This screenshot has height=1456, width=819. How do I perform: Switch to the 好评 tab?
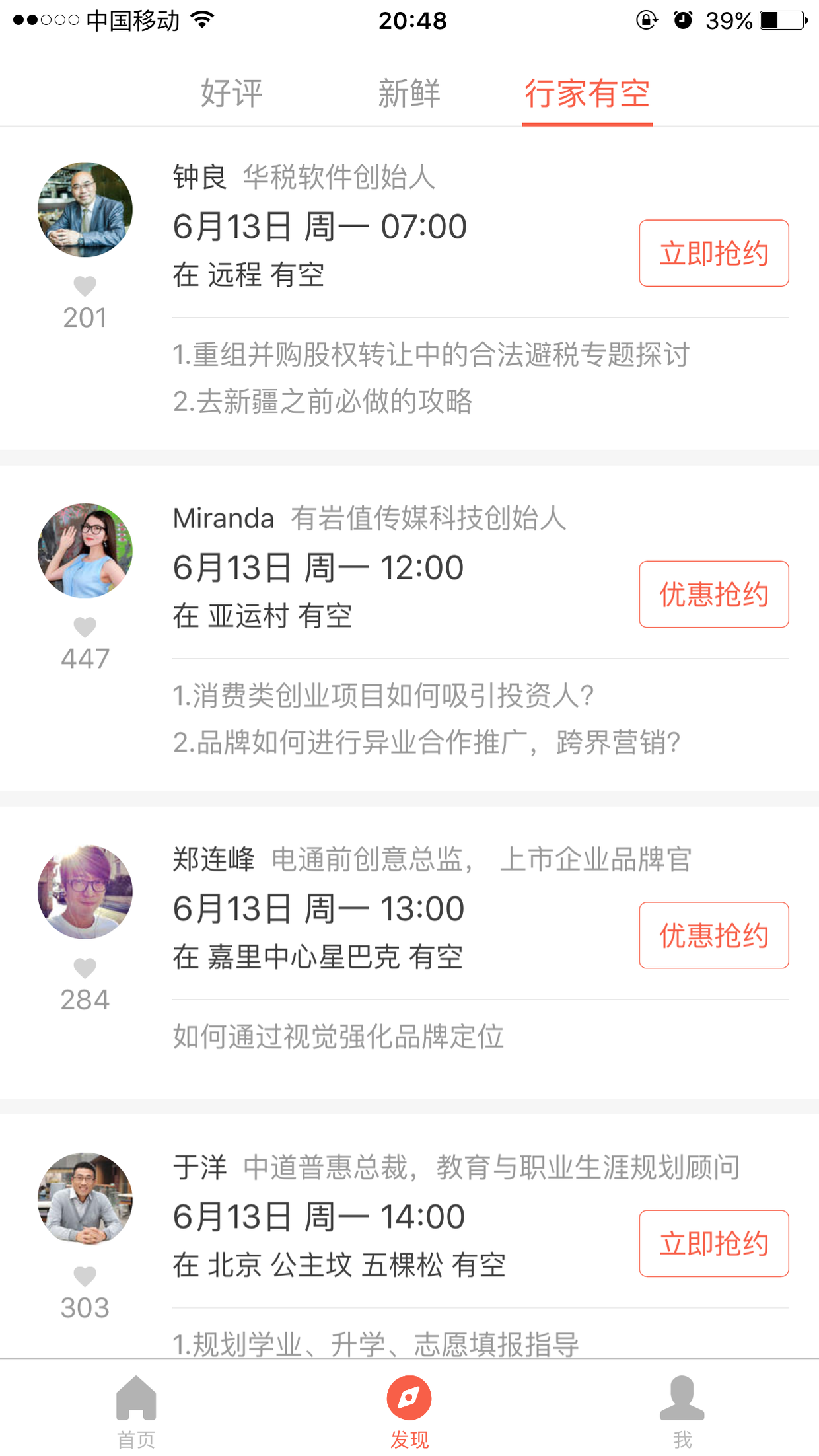click(231, 93)
